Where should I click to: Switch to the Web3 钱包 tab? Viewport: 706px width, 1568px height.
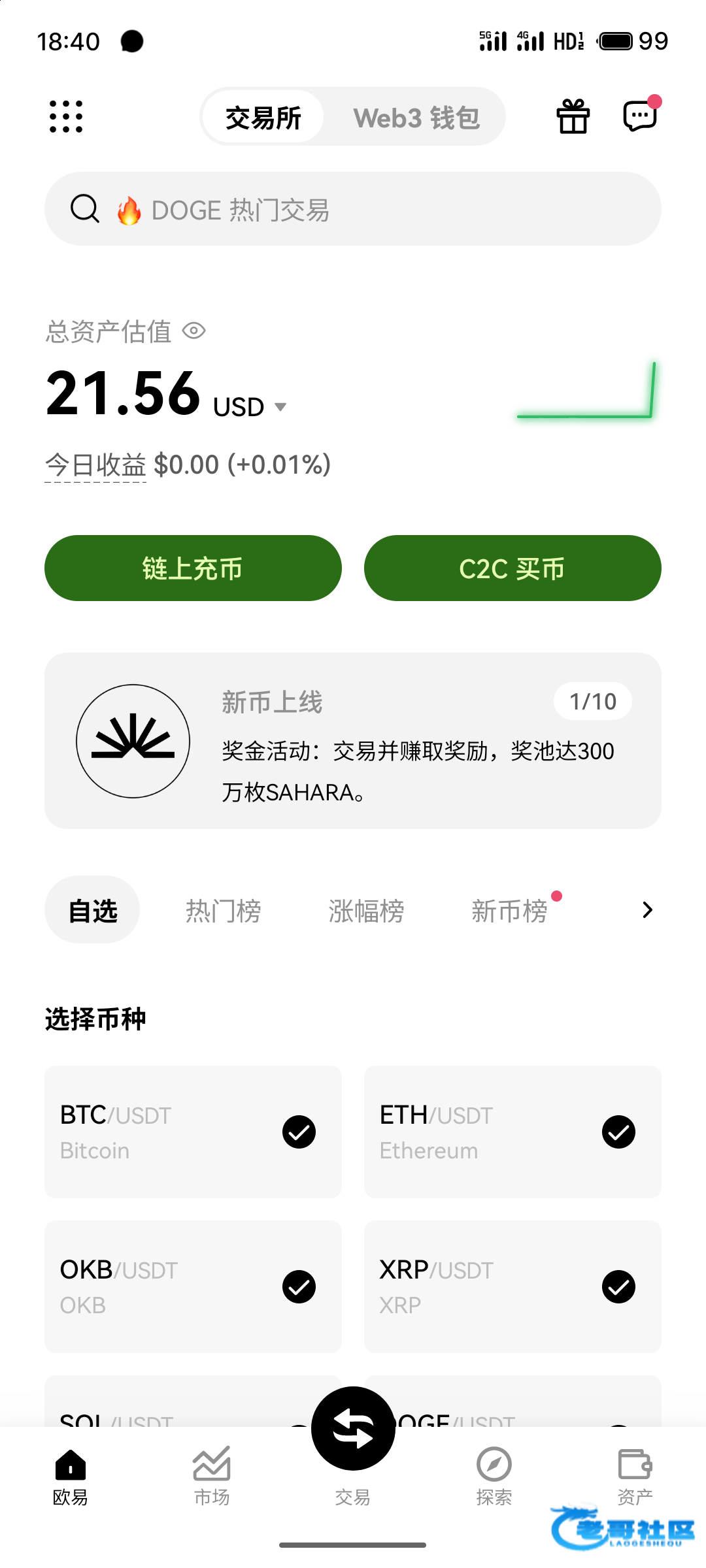[x=416, y=118]
